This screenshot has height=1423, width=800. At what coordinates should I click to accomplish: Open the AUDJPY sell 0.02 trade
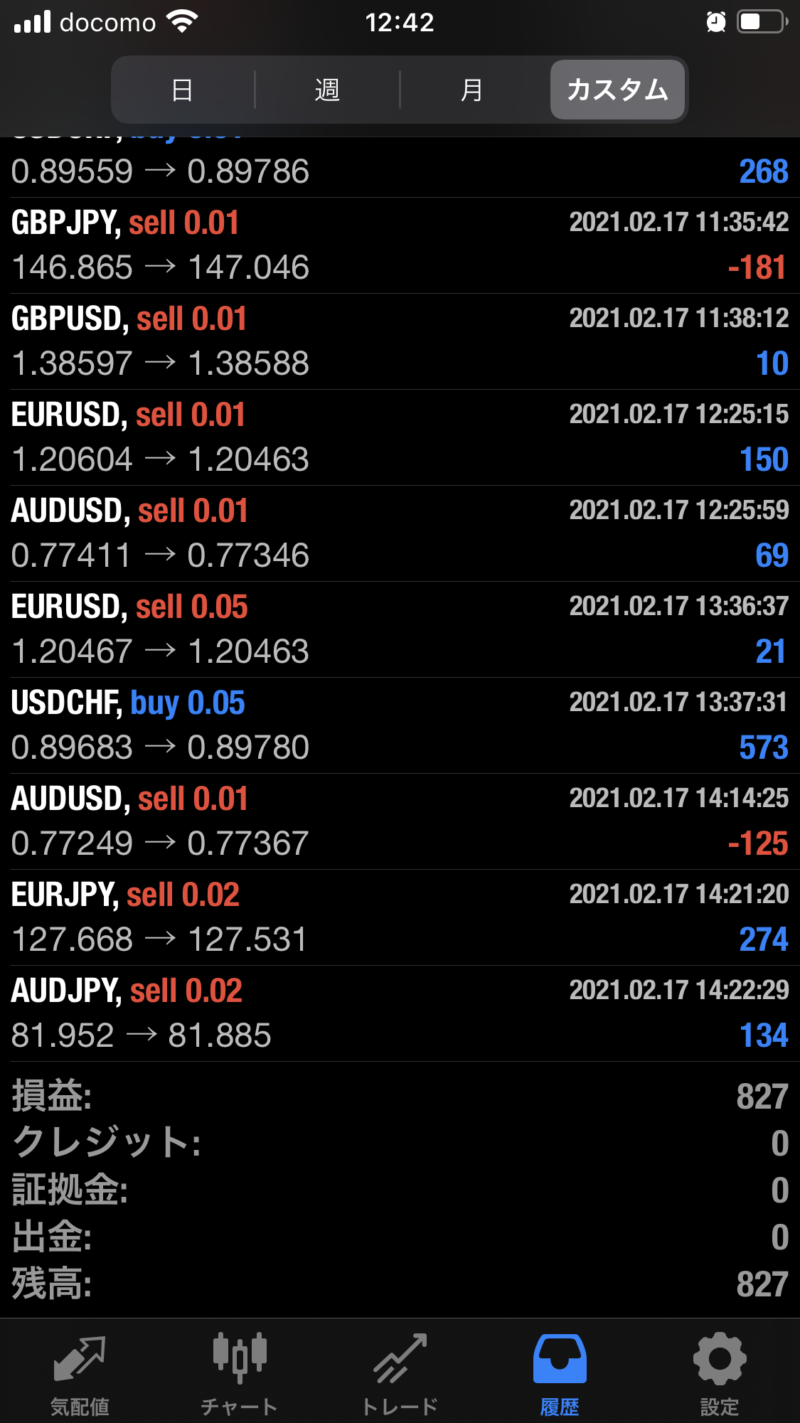[x=400, y=1013]
